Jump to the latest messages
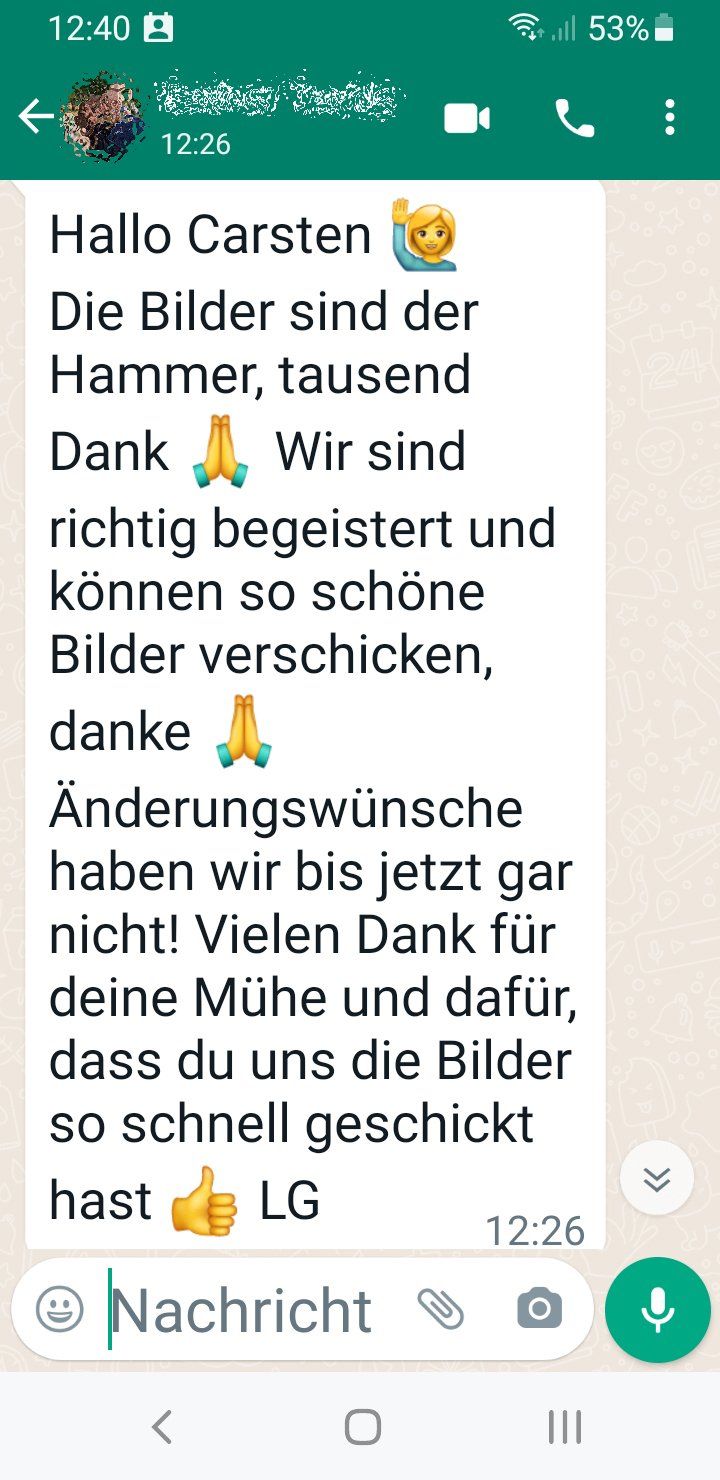 pyautogui.click(x=656, y=1178)
